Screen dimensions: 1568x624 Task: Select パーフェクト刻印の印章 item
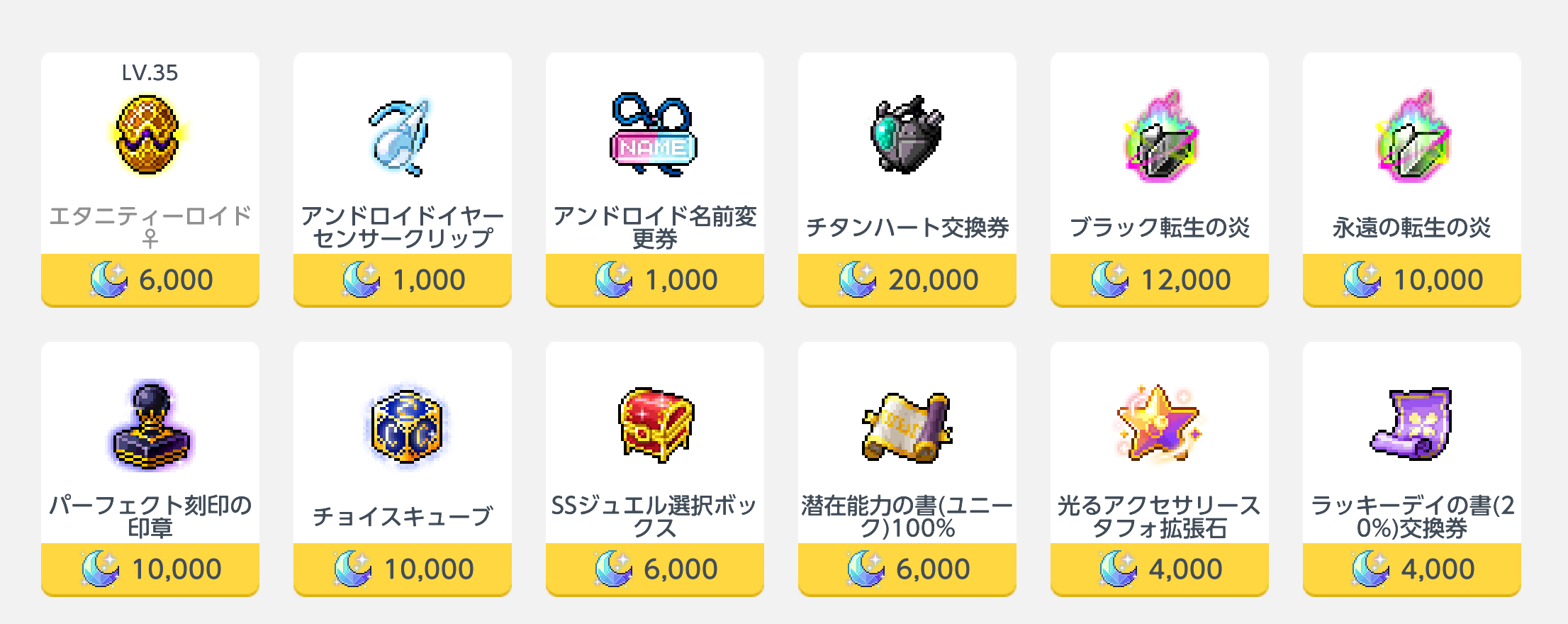pos(150,468)
